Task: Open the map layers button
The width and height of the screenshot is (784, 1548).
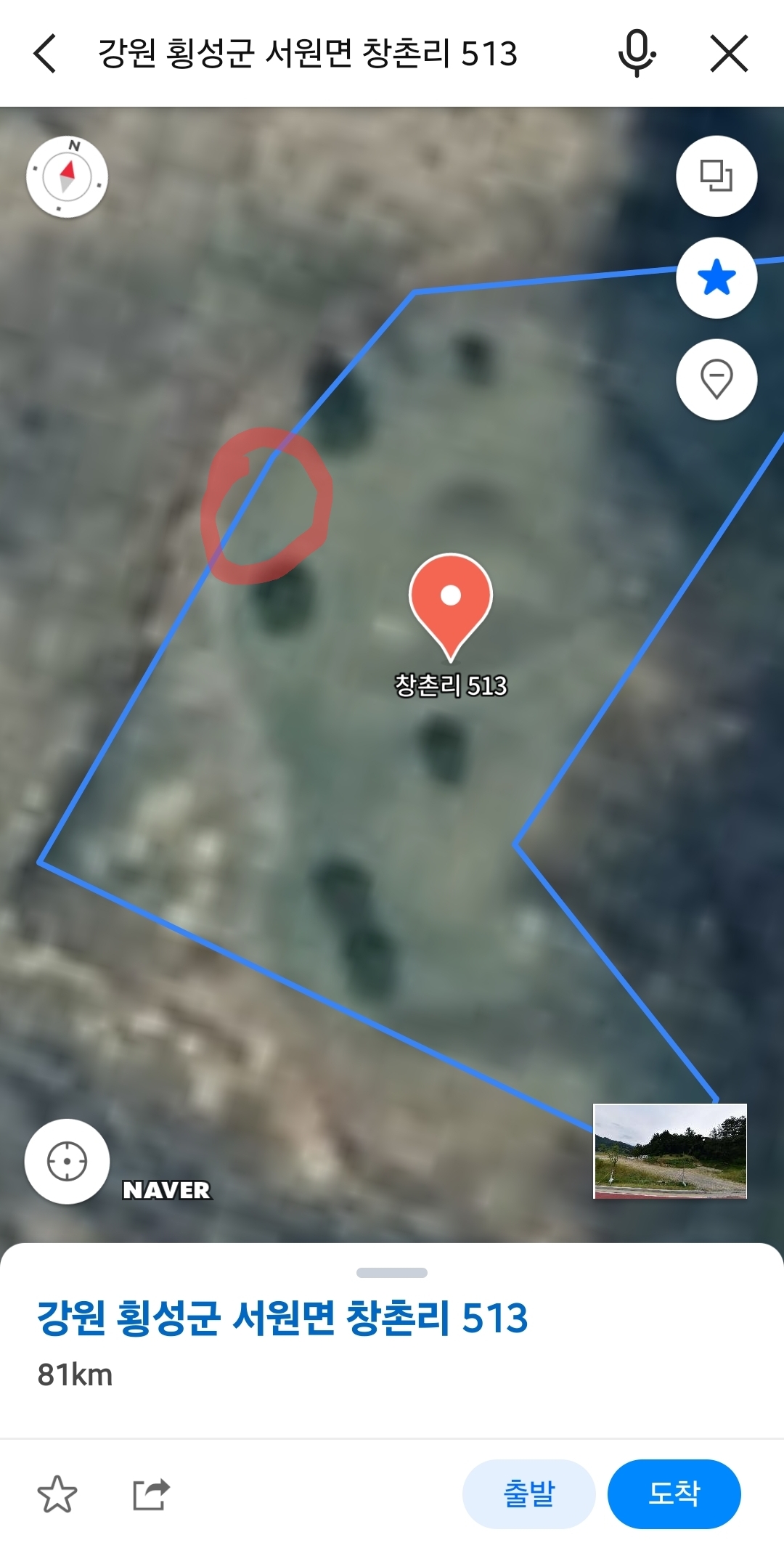Action: (x=716, y=176)
